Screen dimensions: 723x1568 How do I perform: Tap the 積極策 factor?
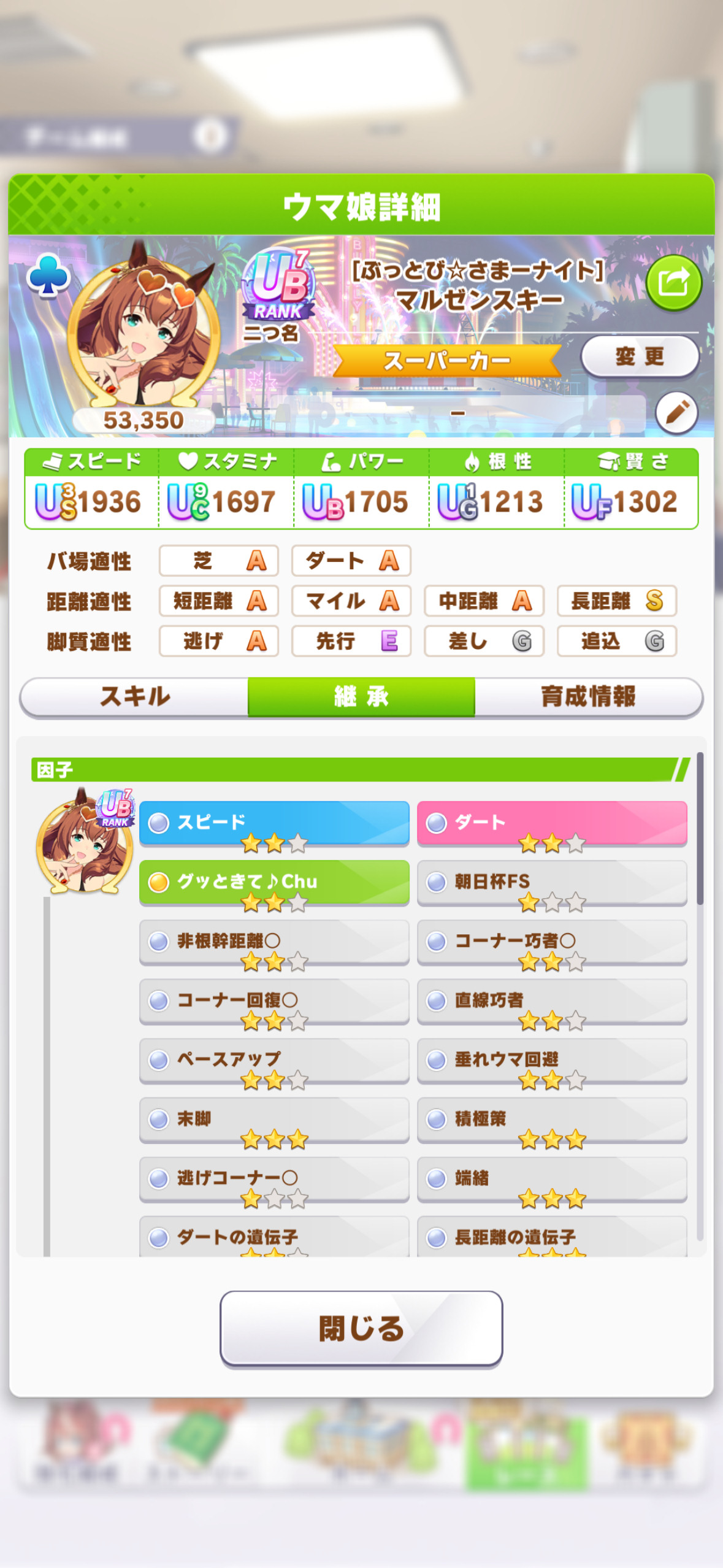(552, 1120)
